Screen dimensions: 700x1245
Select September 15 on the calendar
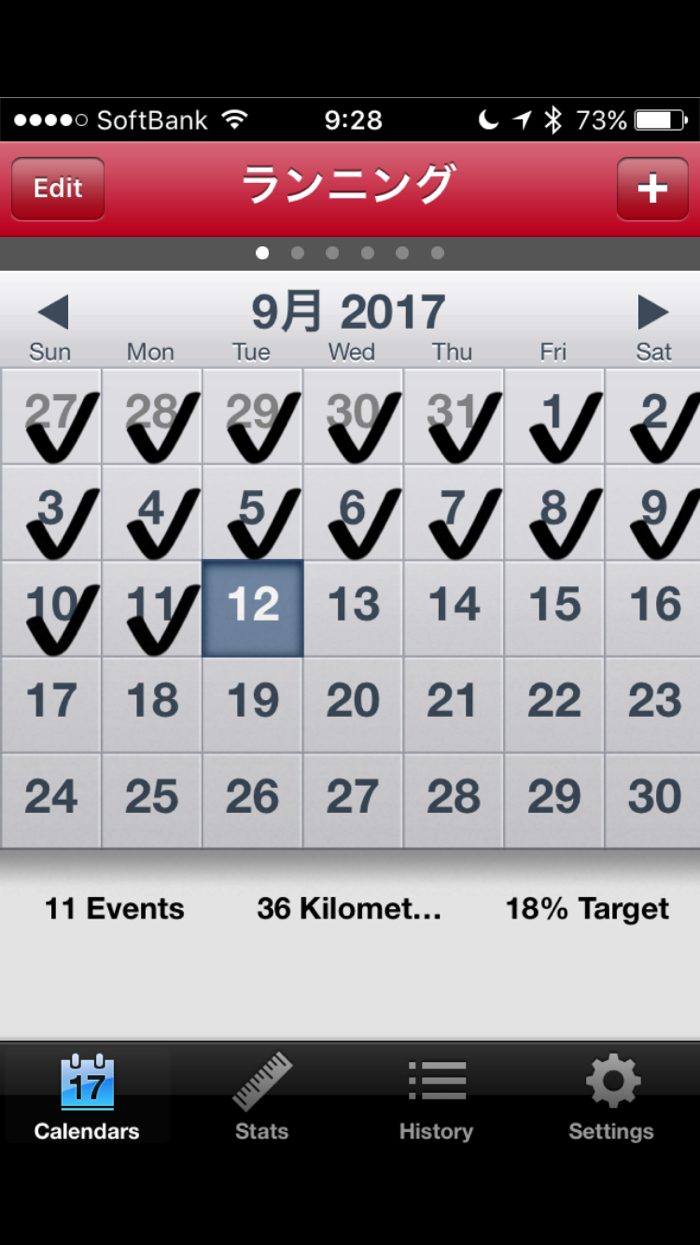(x=554, y=608)
